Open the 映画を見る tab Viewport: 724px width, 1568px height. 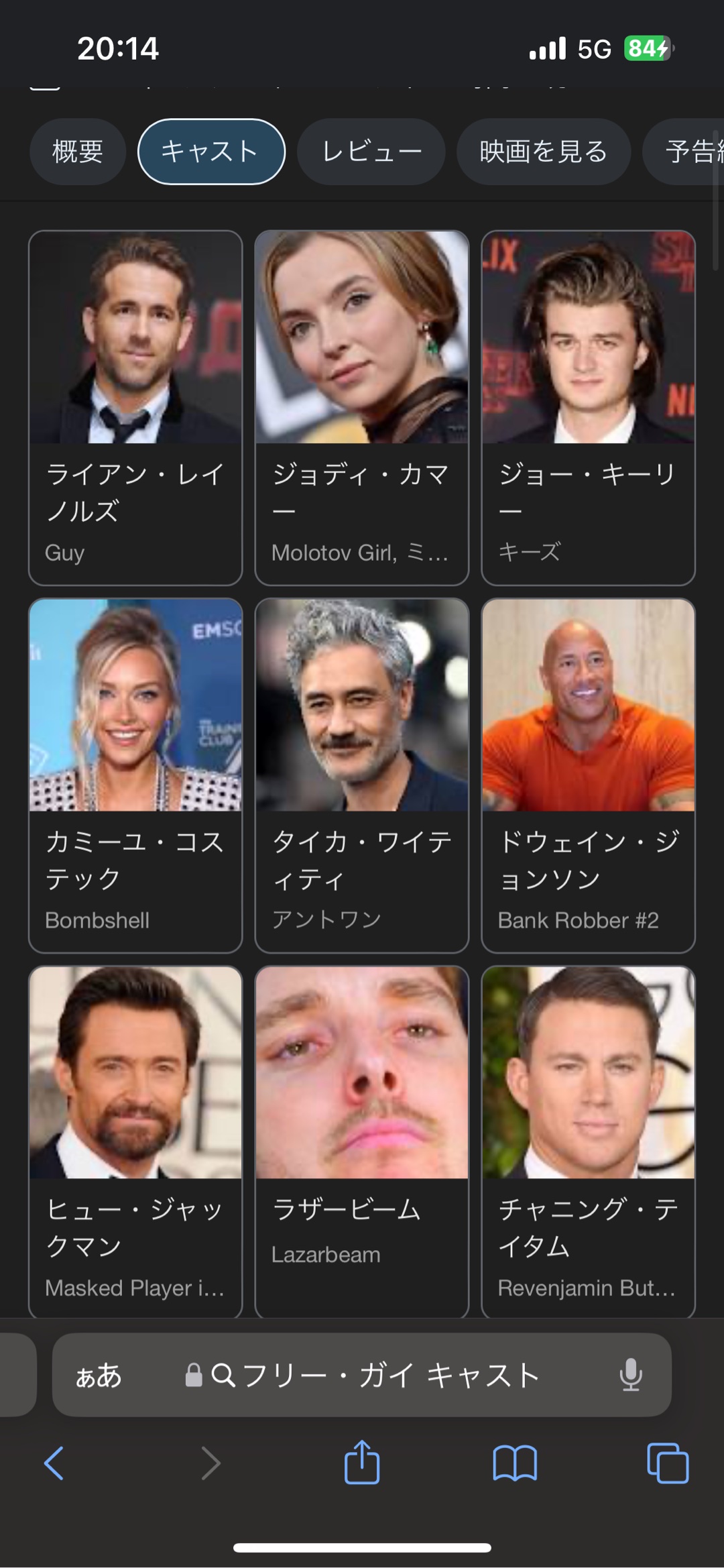coord(543,152)
